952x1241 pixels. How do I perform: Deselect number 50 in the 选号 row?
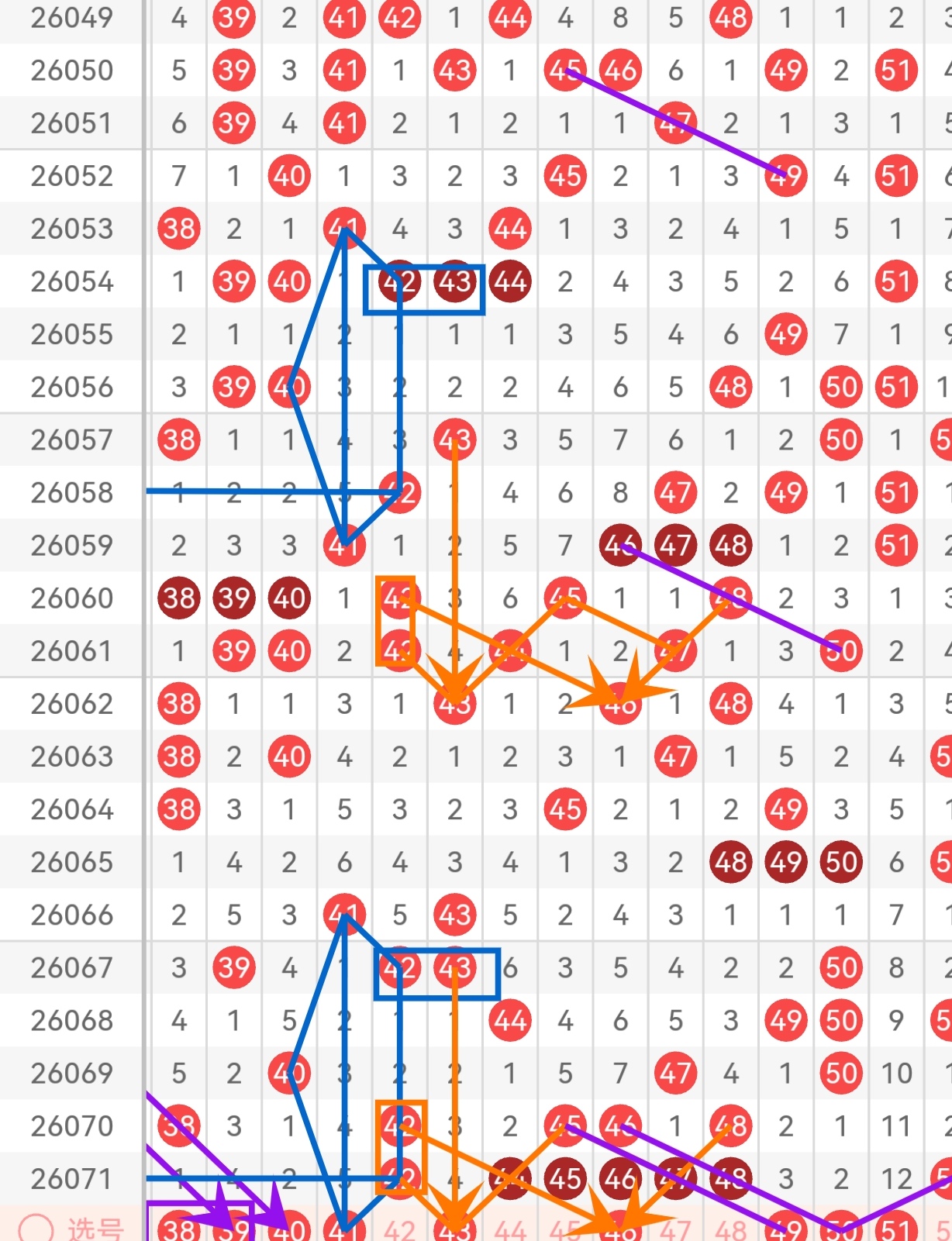pyautogui.click(x=841, y=1229)
